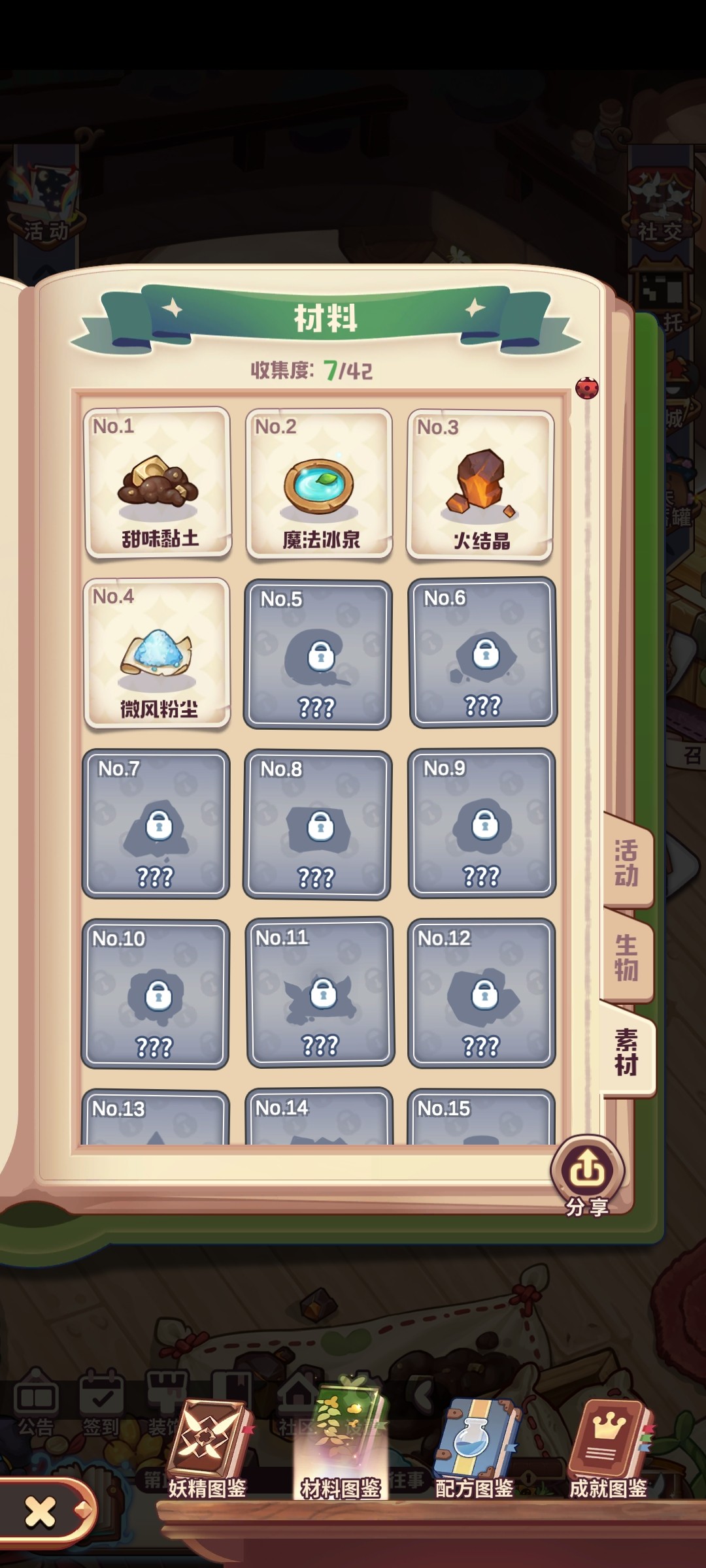Switch to the 生物 side tab
This screenshot has height=1568, width=706.
click(626, 957)
